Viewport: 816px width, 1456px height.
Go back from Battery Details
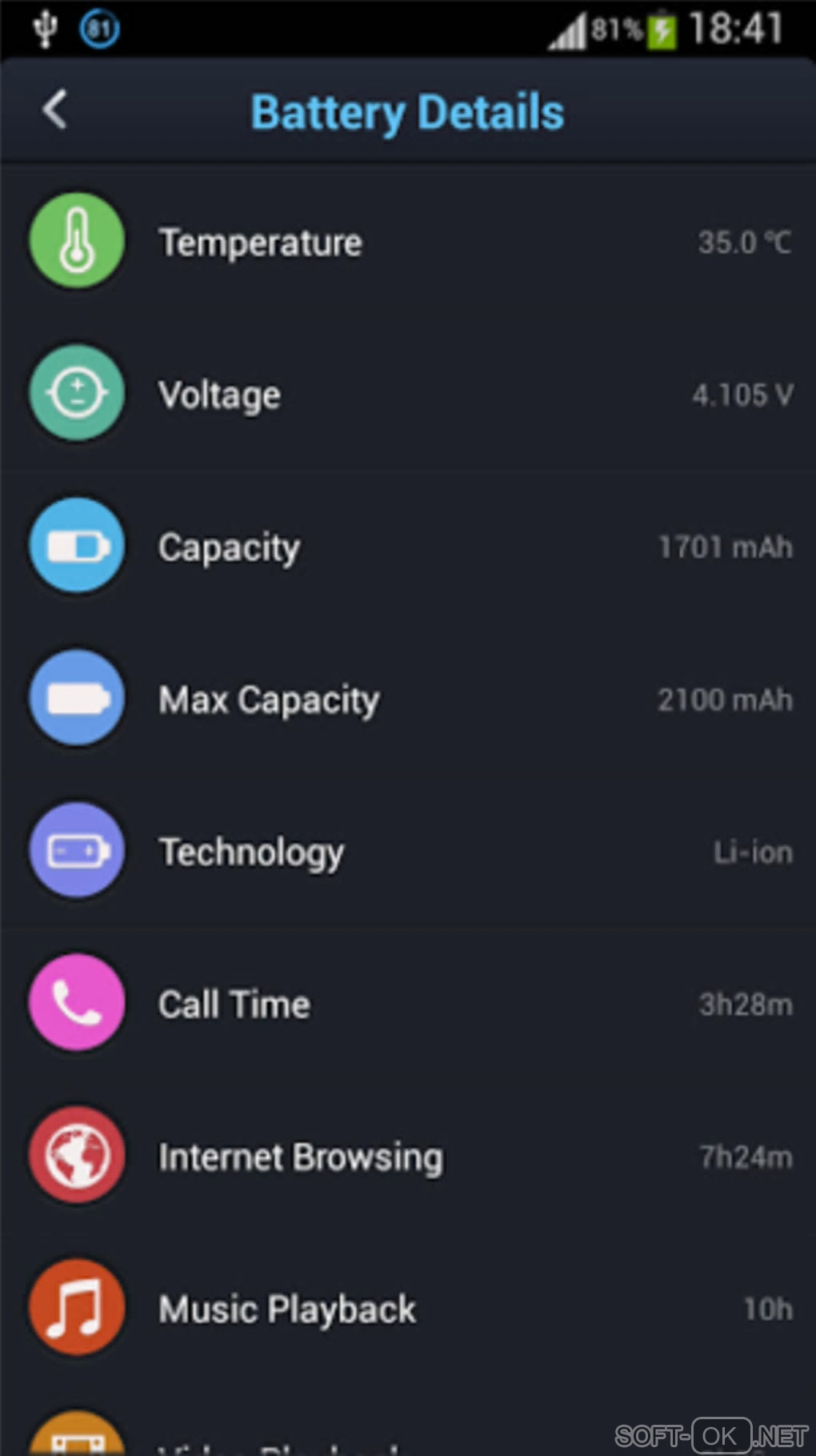(x=55, y=110)
